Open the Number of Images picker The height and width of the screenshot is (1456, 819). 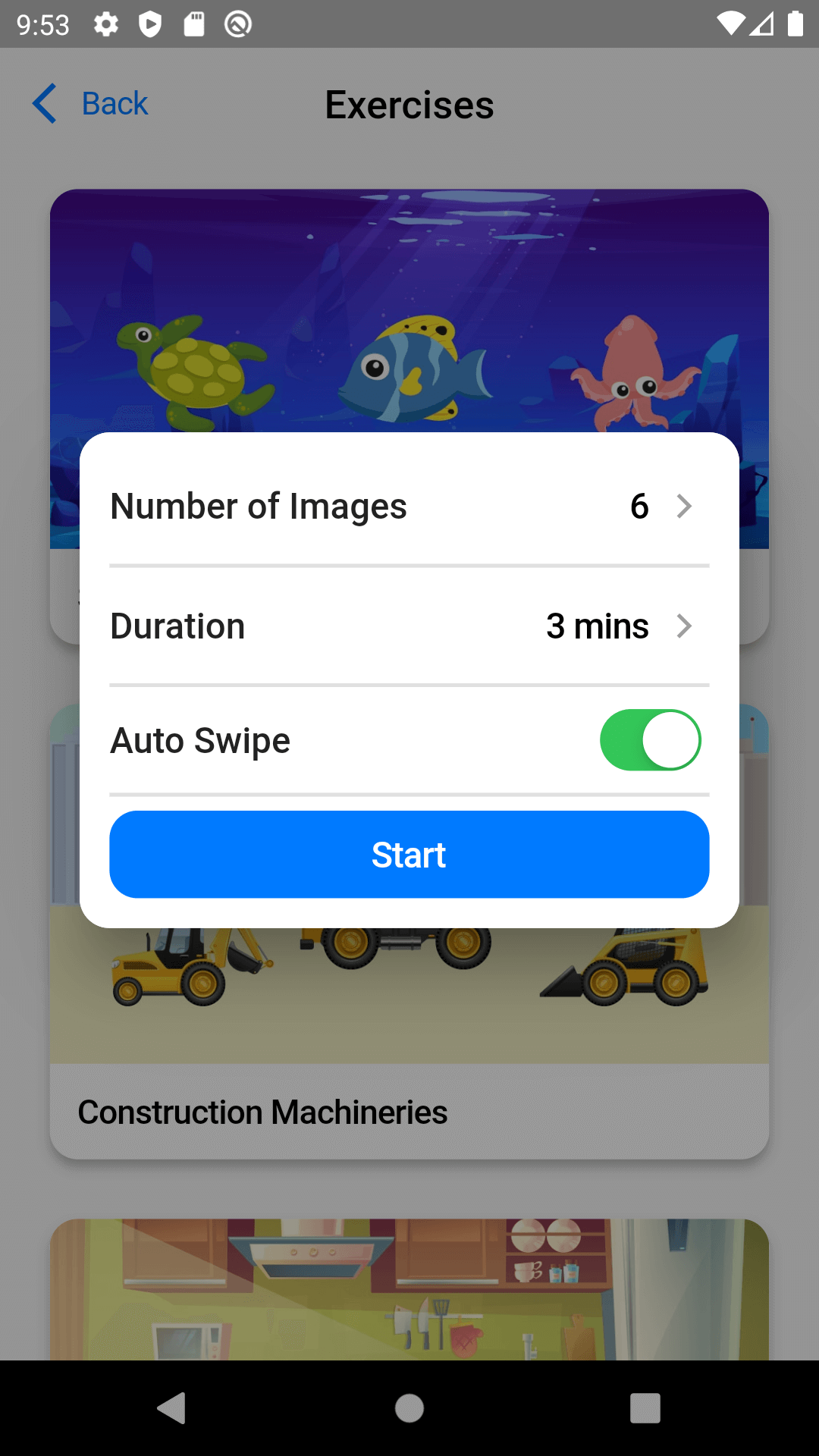[409, 506]
